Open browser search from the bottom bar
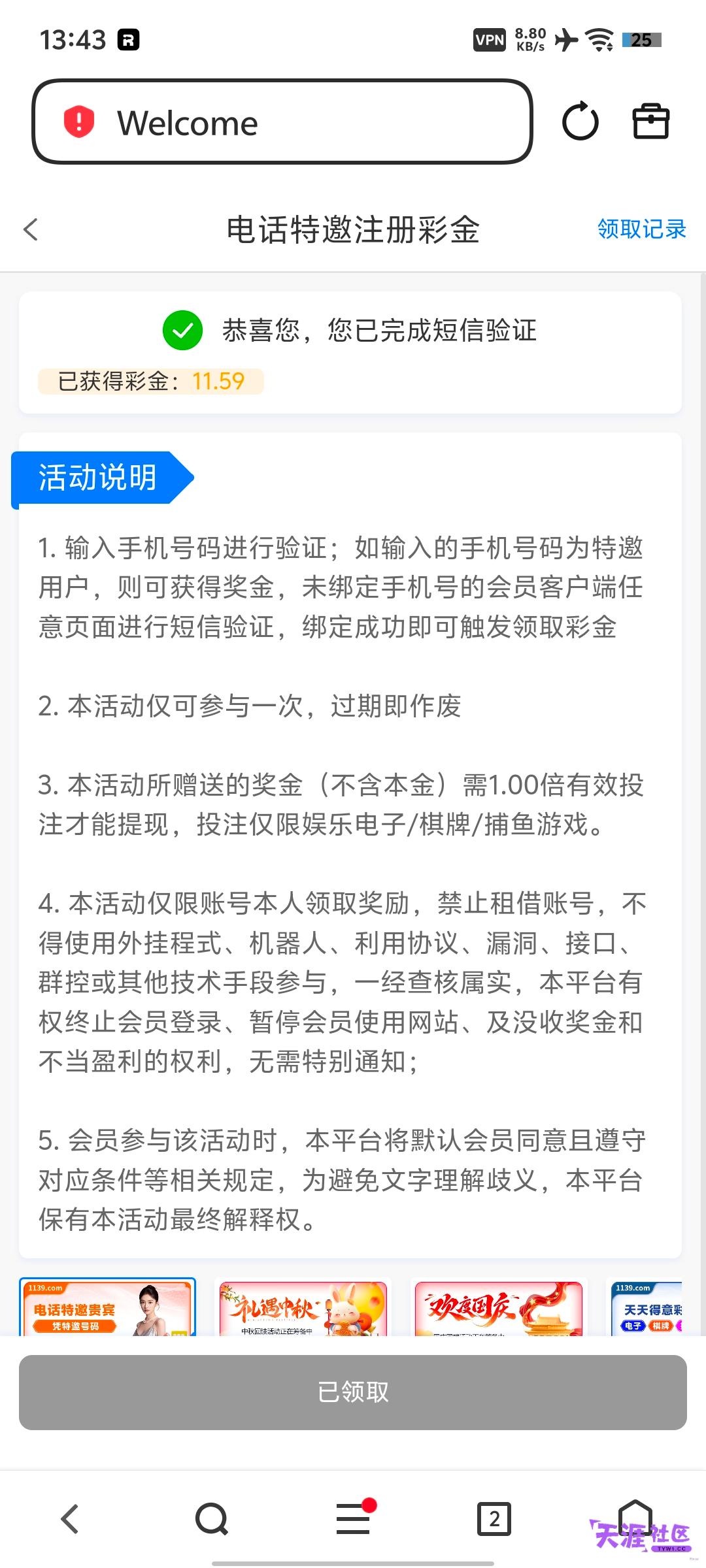This screenshot has width=706, height=1568. click(212, 1519)
